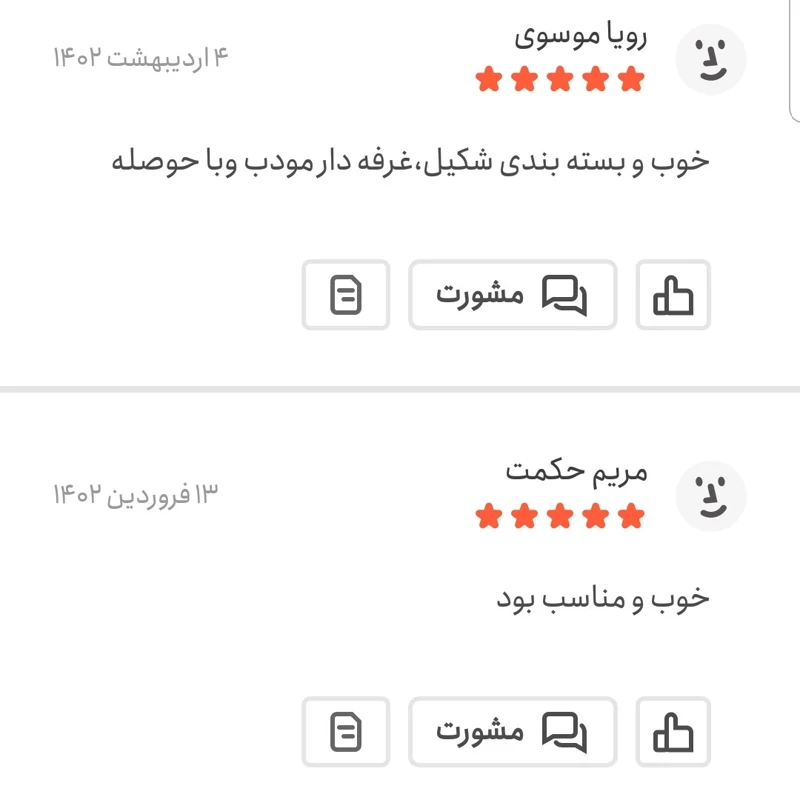
Task: Open document icon under مریم حکمت's review
Action: pos(346,732)
